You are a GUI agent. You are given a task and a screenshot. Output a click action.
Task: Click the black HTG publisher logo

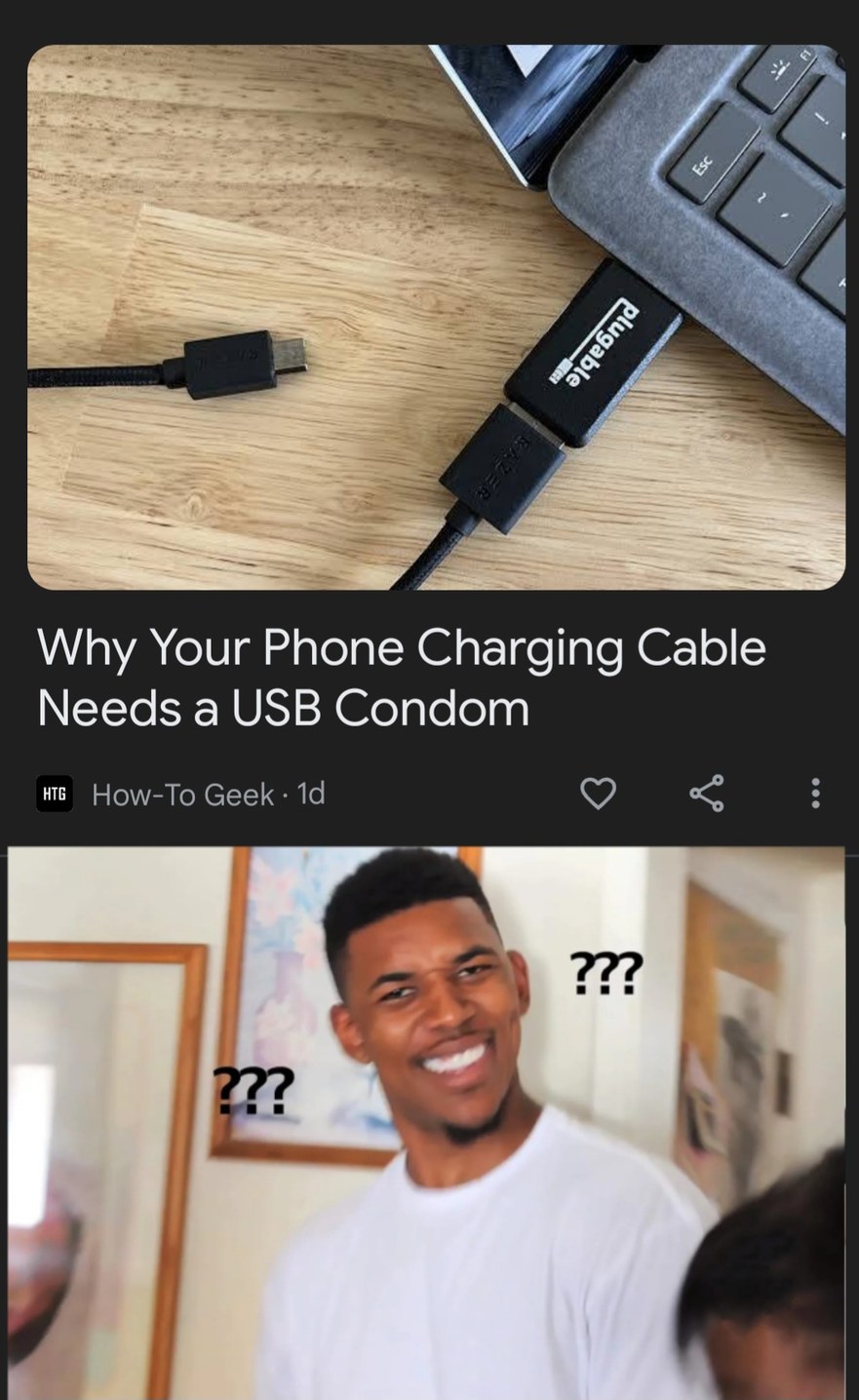(x=55, y=794)
